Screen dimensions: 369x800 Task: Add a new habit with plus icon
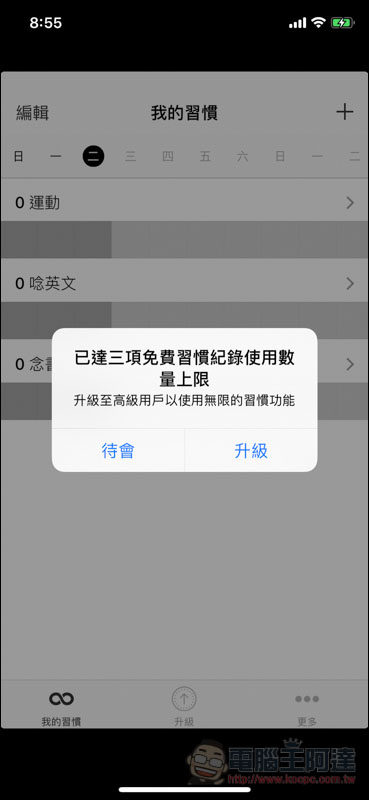point(345,112)
